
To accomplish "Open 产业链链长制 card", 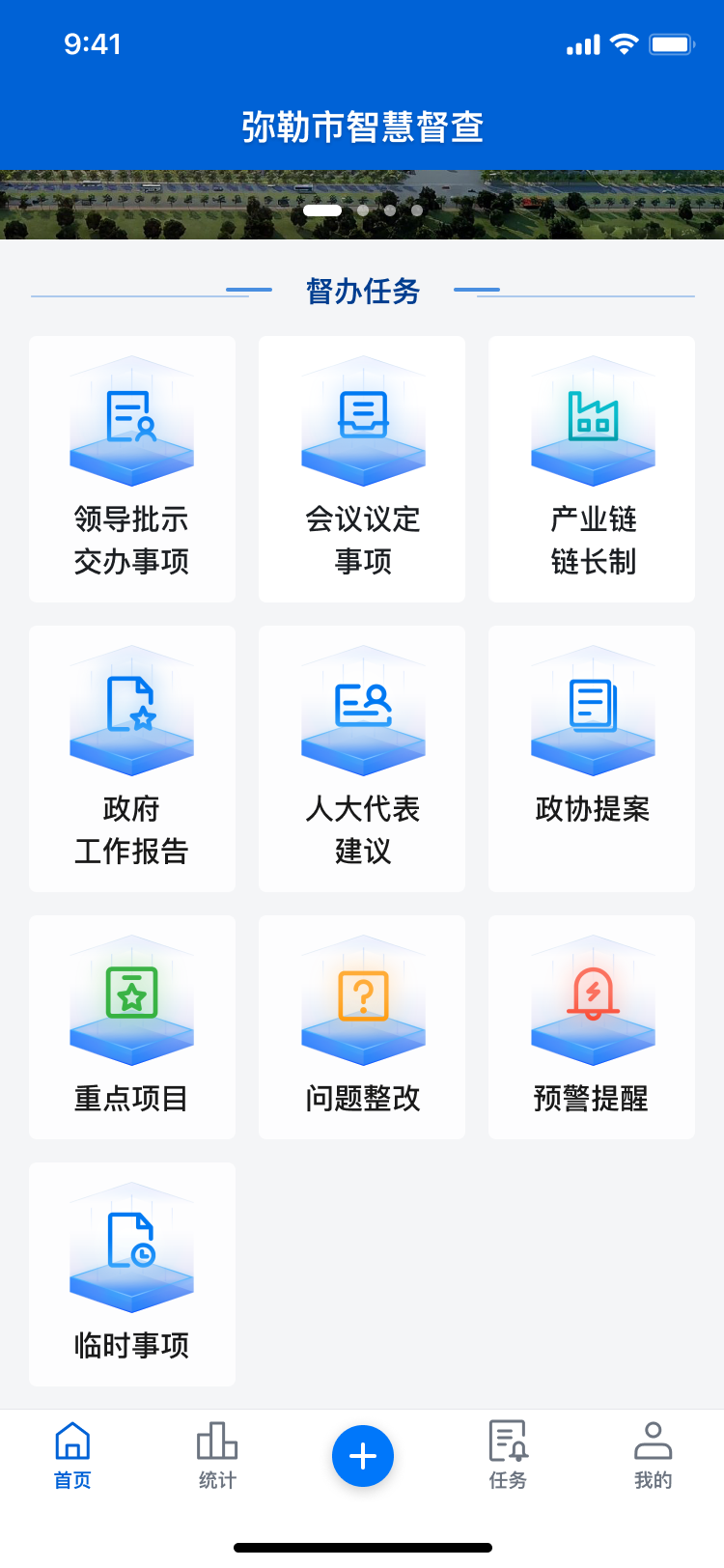I will point(592,469).
